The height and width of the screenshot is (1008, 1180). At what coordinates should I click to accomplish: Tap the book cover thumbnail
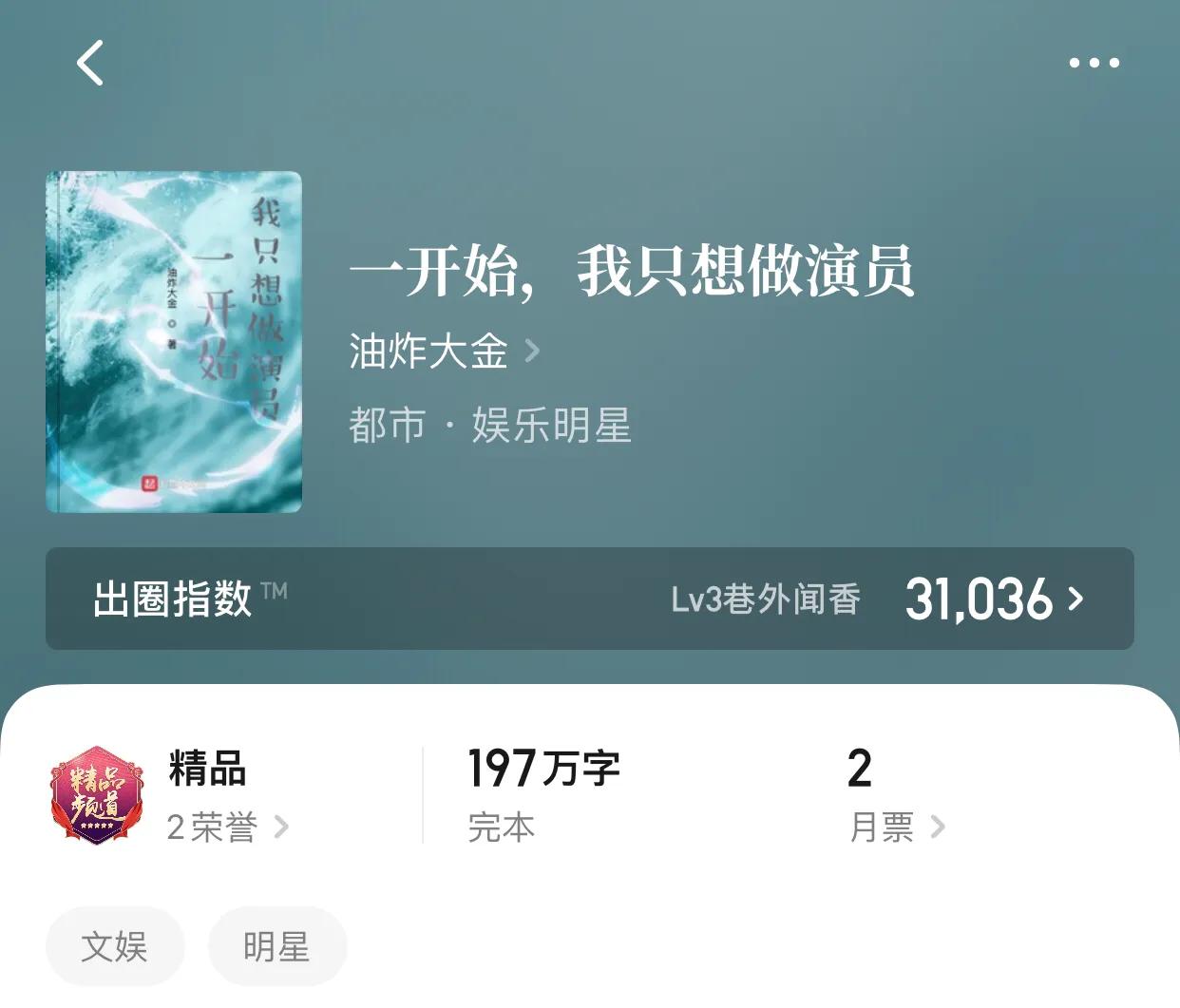174,342
